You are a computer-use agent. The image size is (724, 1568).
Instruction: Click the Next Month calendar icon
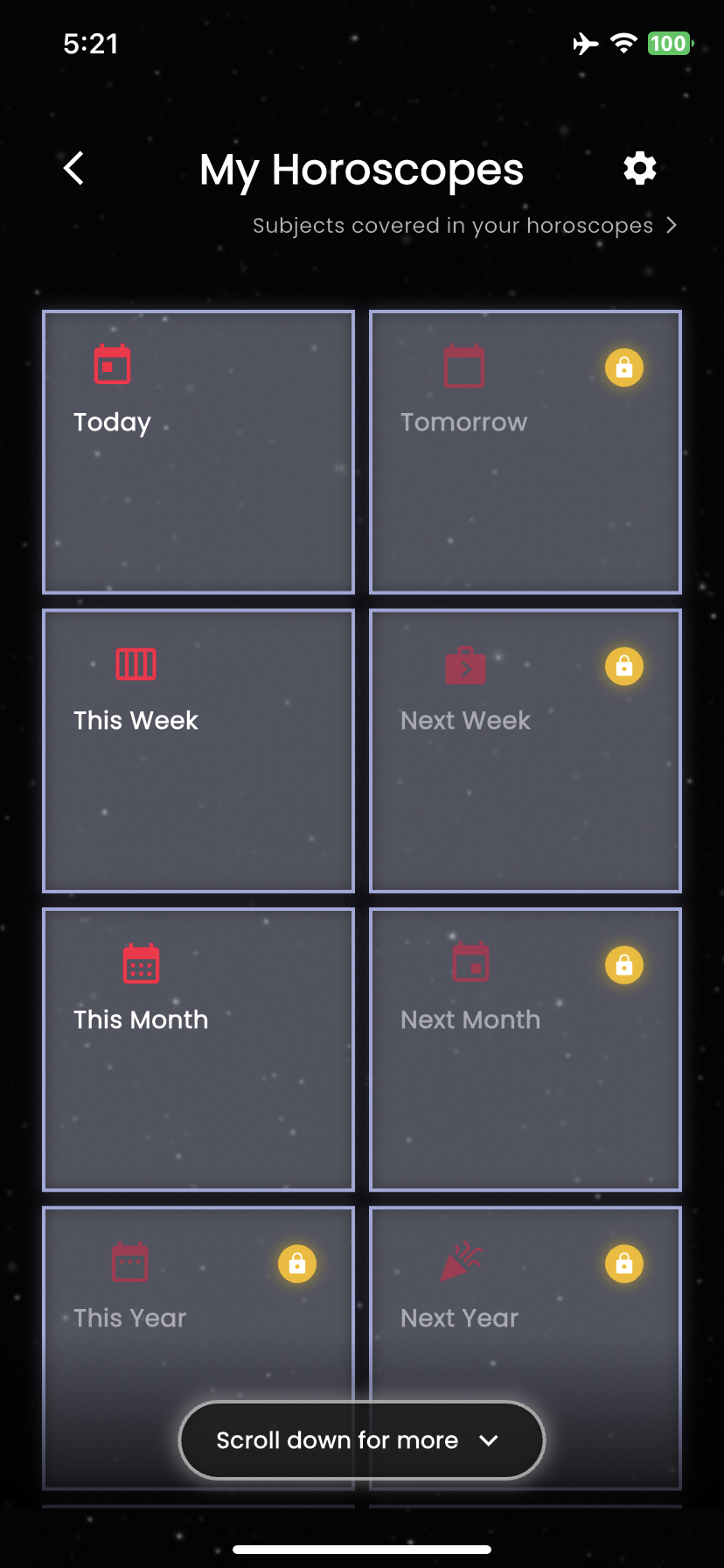click(470, 963)
